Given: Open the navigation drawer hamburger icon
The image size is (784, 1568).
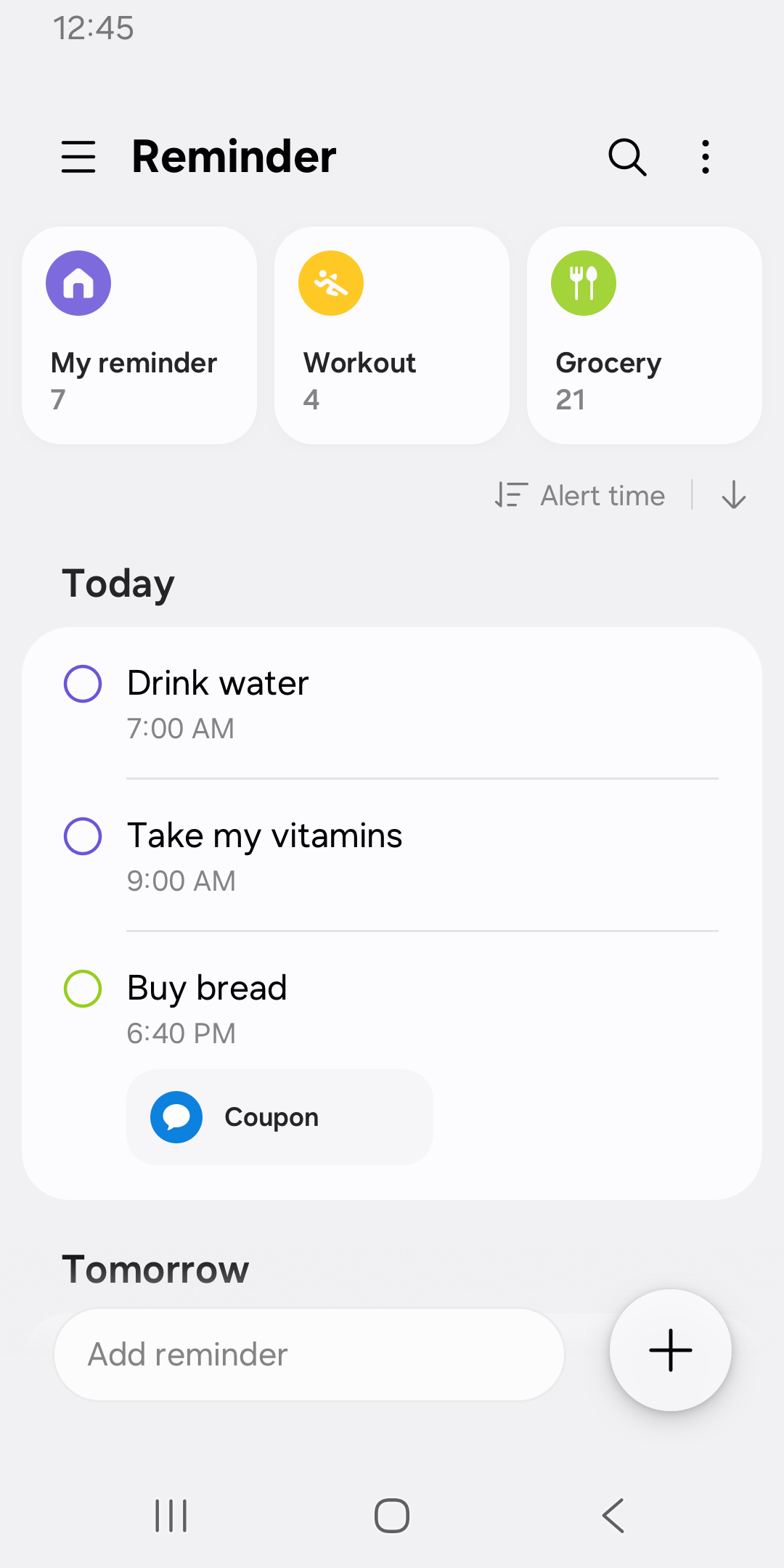Looking at the screenshot, I should (78, 156).
